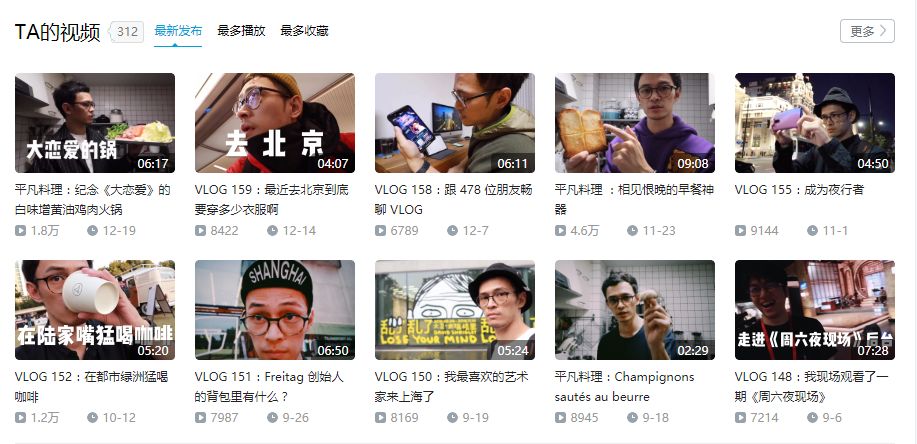Screen dimensions: 917x444
Task: Open the 大恋爱 白味噌黄油鸡肉火锅 video
Action: click(95, 123)
